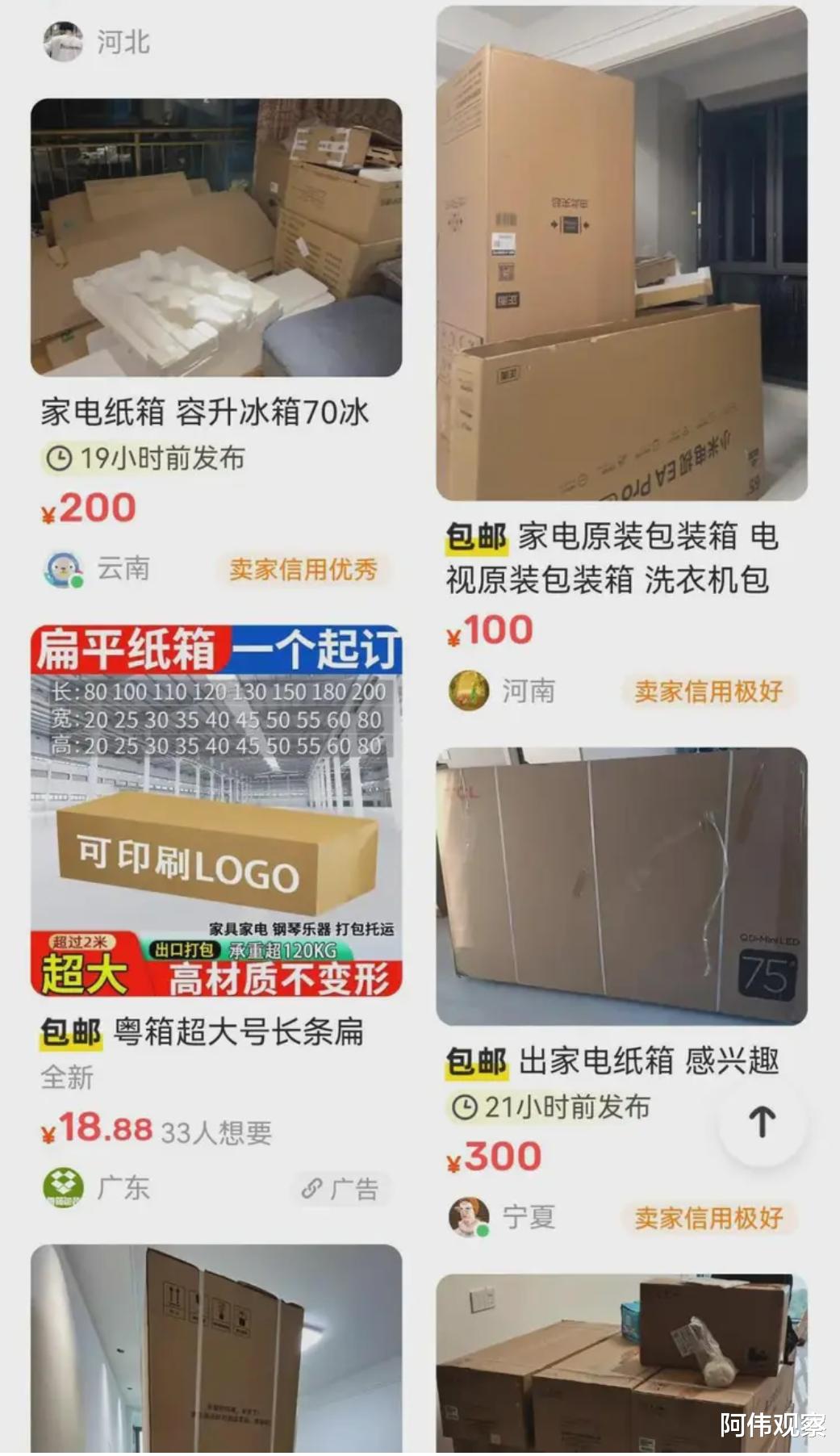Tap the back-to-top arrow button

point(762,1122)
